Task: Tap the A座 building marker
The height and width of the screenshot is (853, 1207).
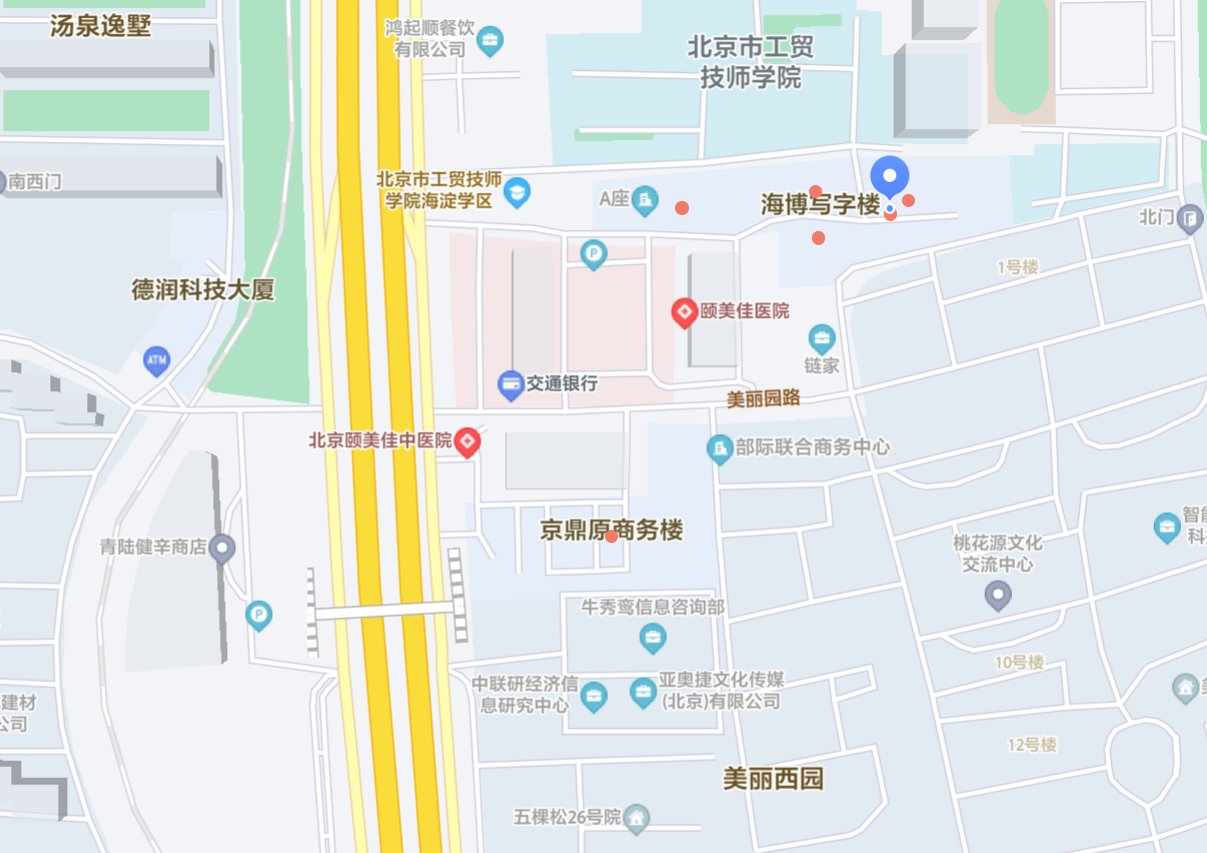Action: [645, 199]
